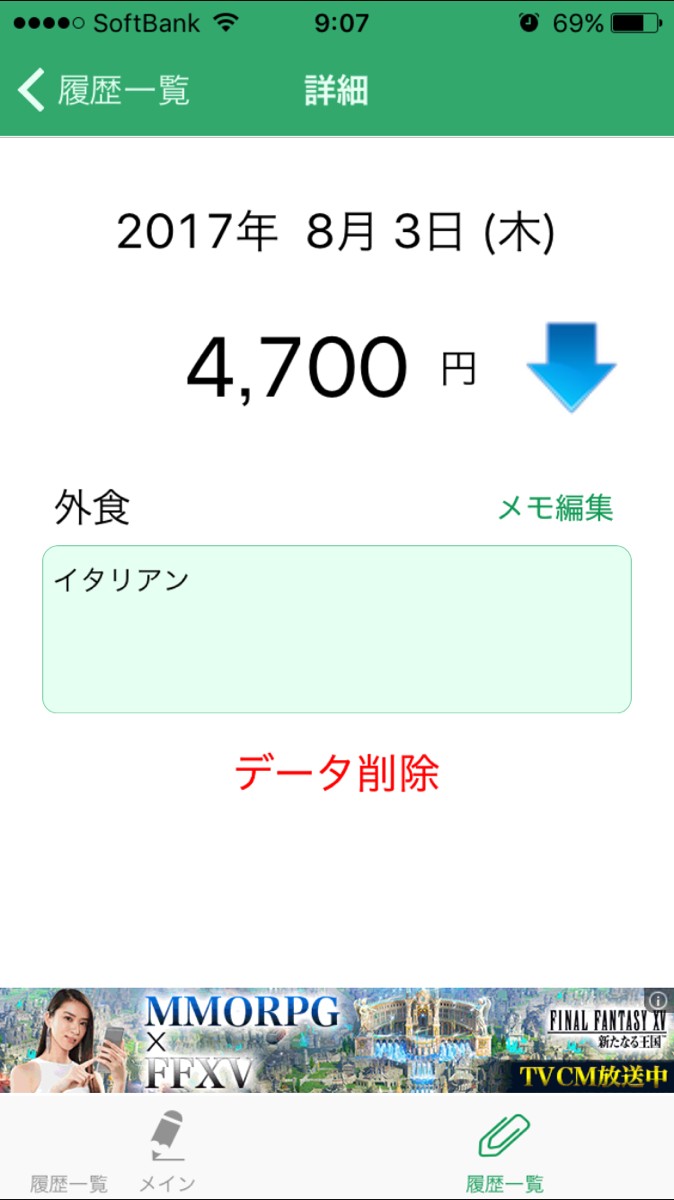Screen dimensions: 674x1200
Task: Switch to the メイン tab
Action: [x=168, y=1150]
